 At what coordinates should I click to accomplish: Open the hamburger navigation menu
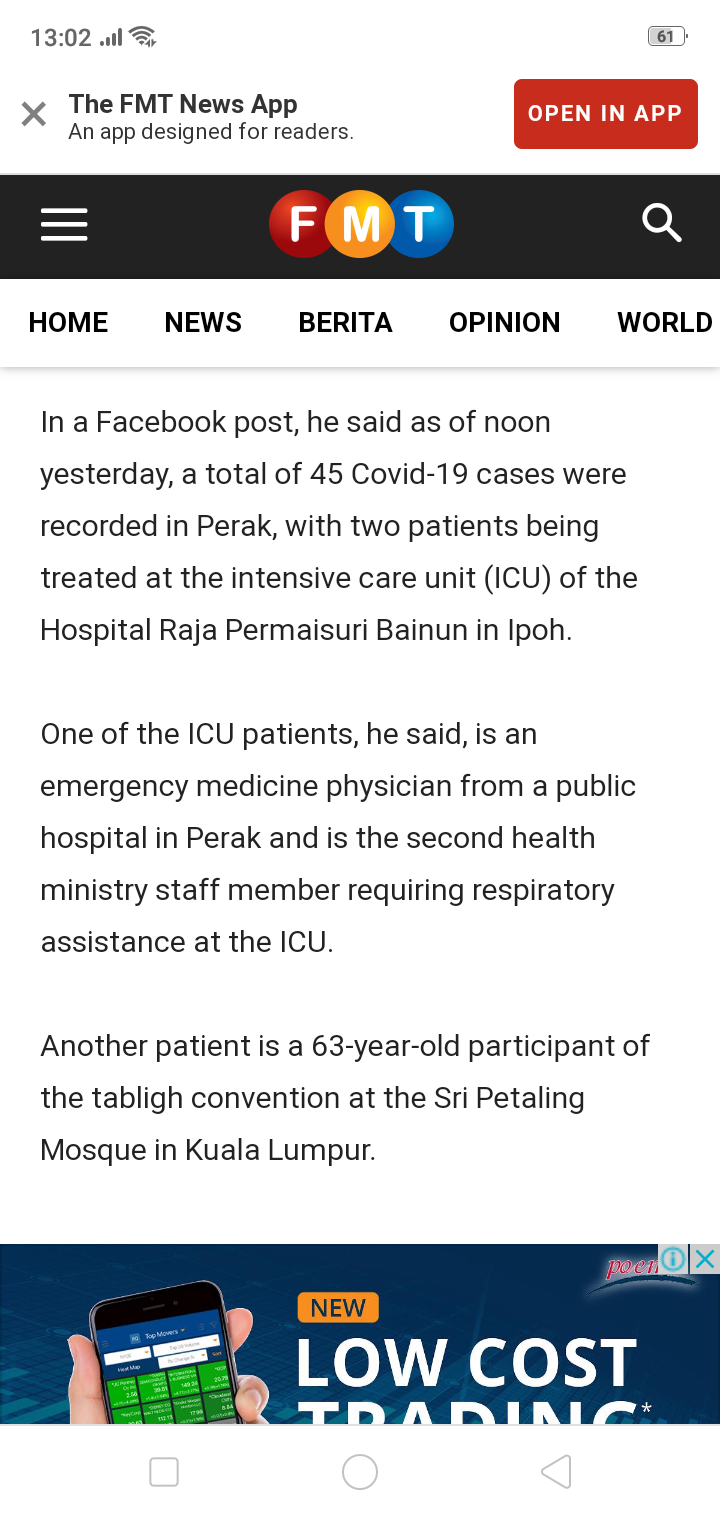coord(64,224)
